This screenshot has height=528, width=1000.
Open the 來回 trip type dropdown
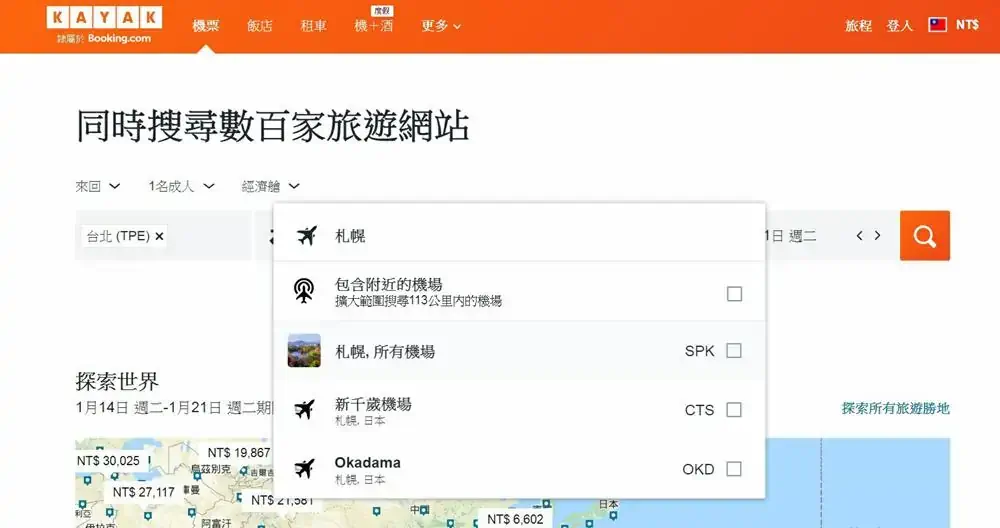(98, 186)
